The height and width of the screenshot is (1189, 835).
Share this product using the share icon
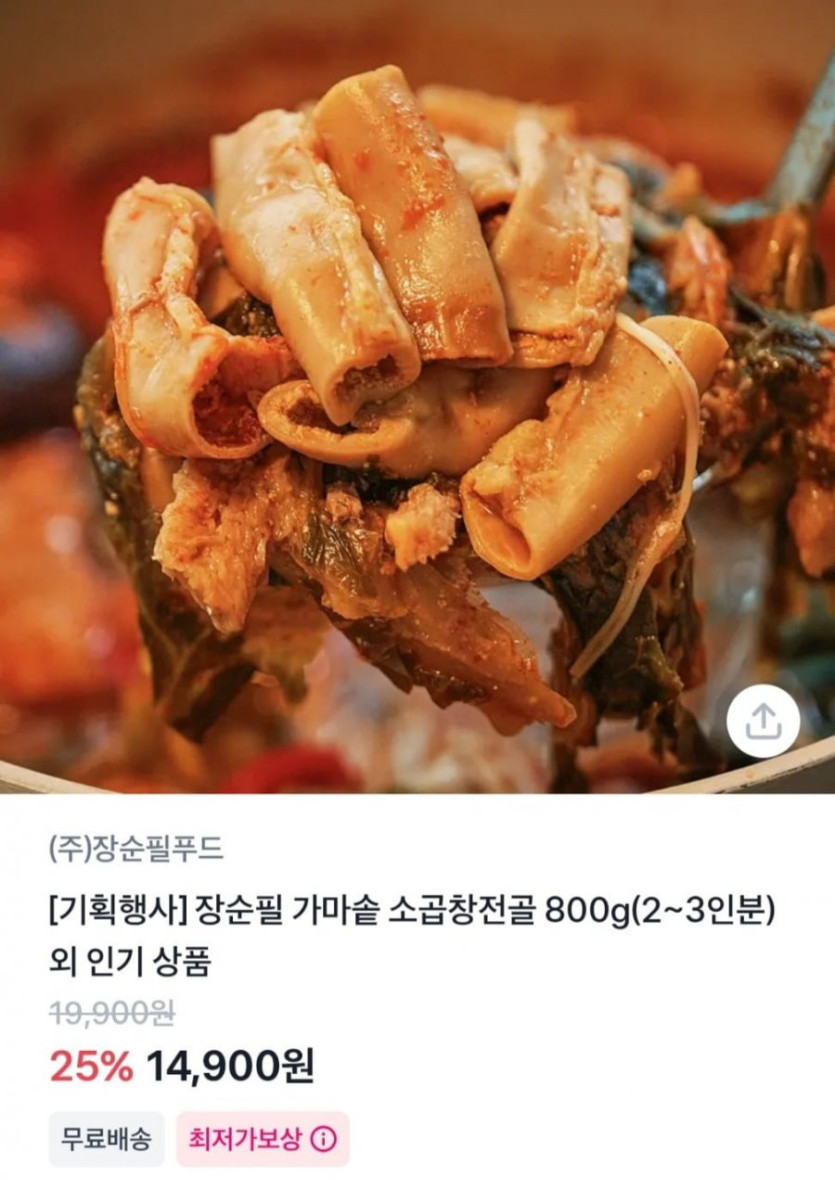click(x=763, y=720)
